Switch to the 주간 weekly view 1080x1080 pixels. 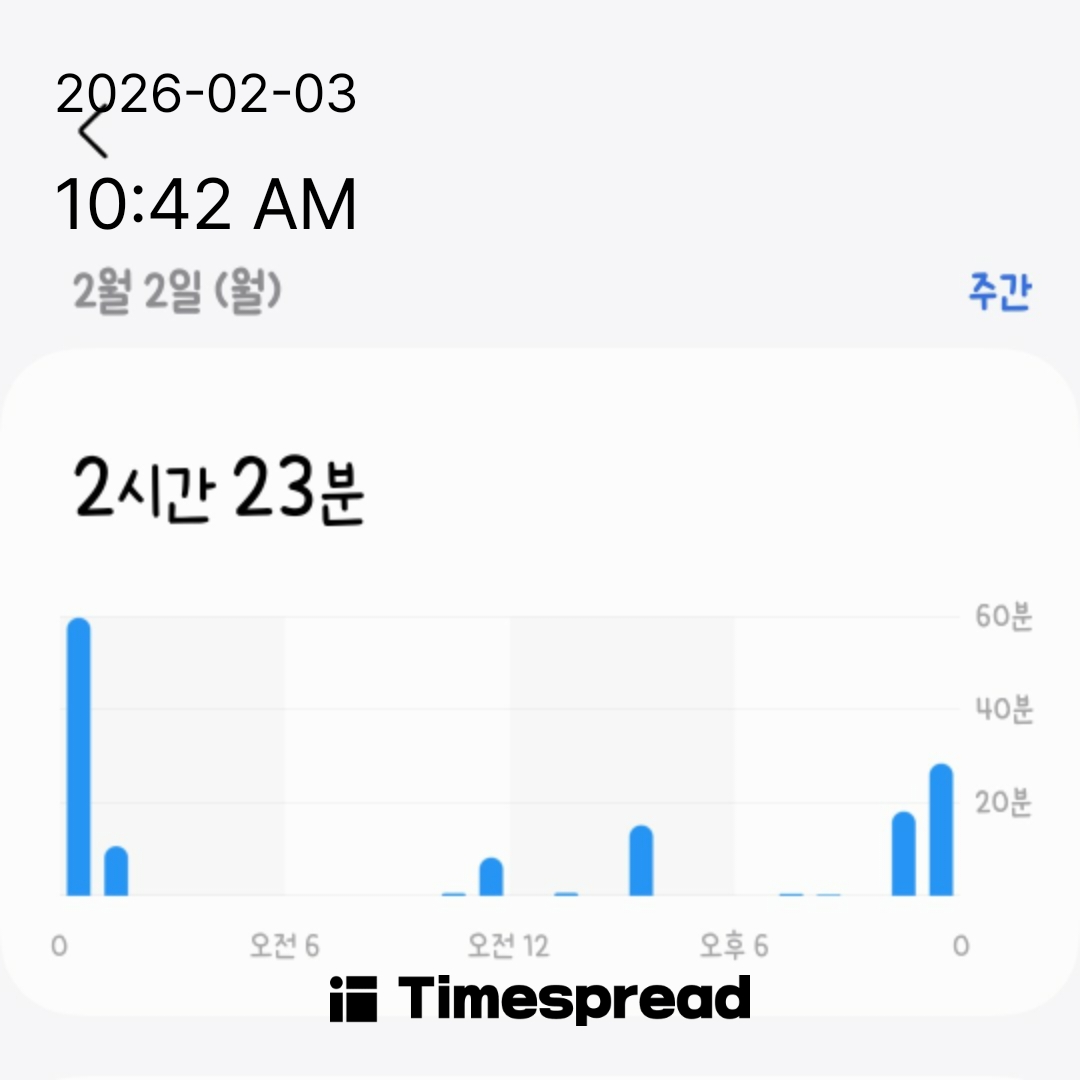tap(998, 292)
